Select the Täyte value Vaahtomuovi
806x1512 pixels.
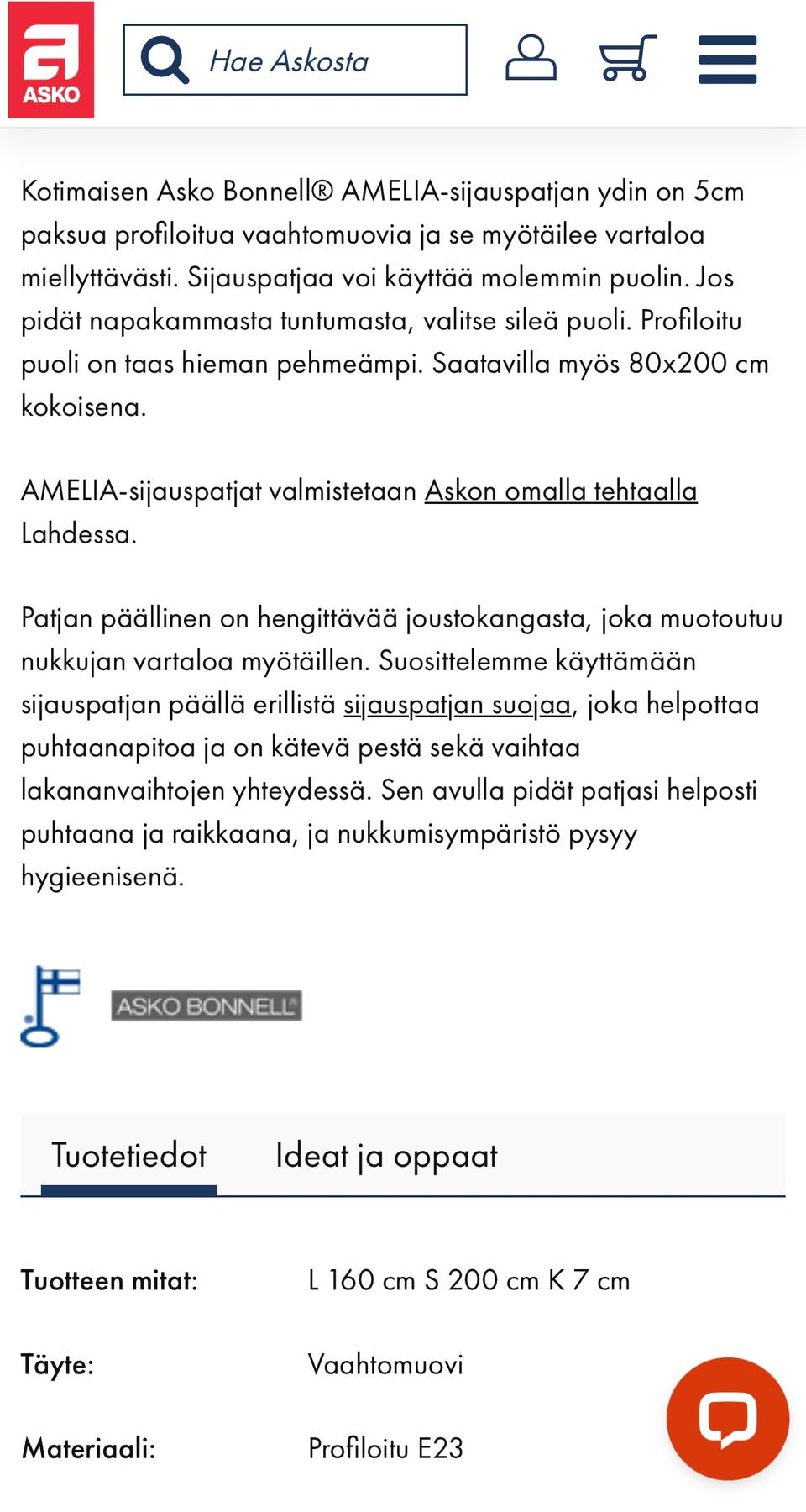[386, 1365]
